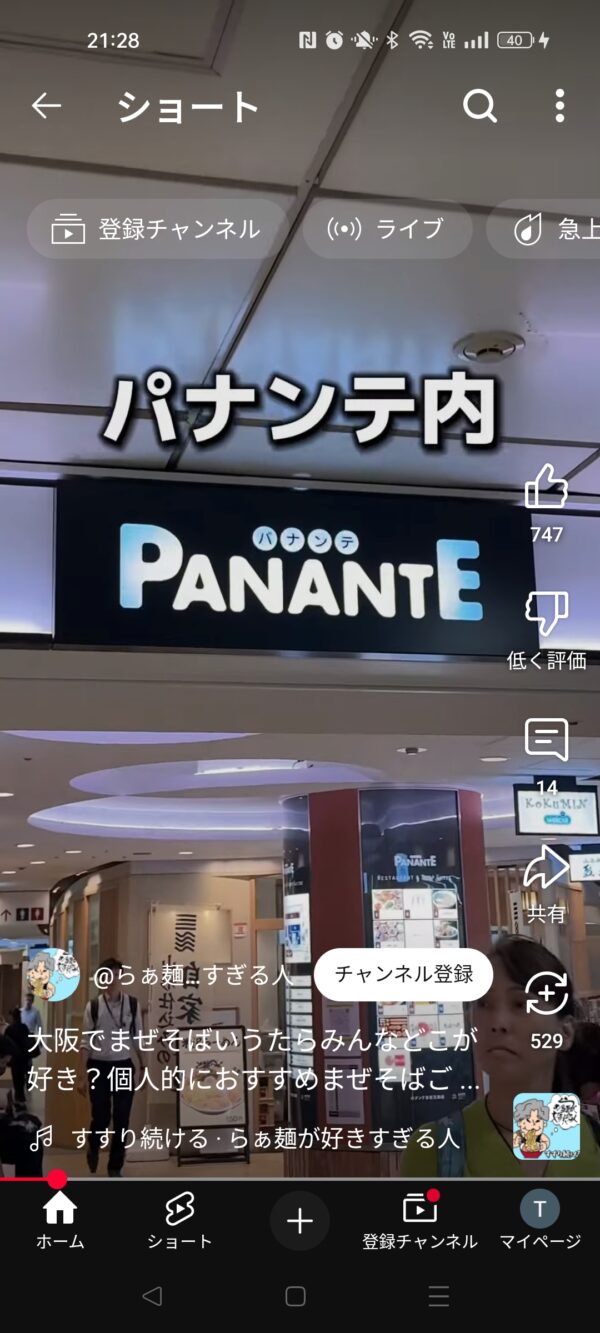Open the マイページ tab
The width and height of the screenshot is (600, 1333).
540,1221
